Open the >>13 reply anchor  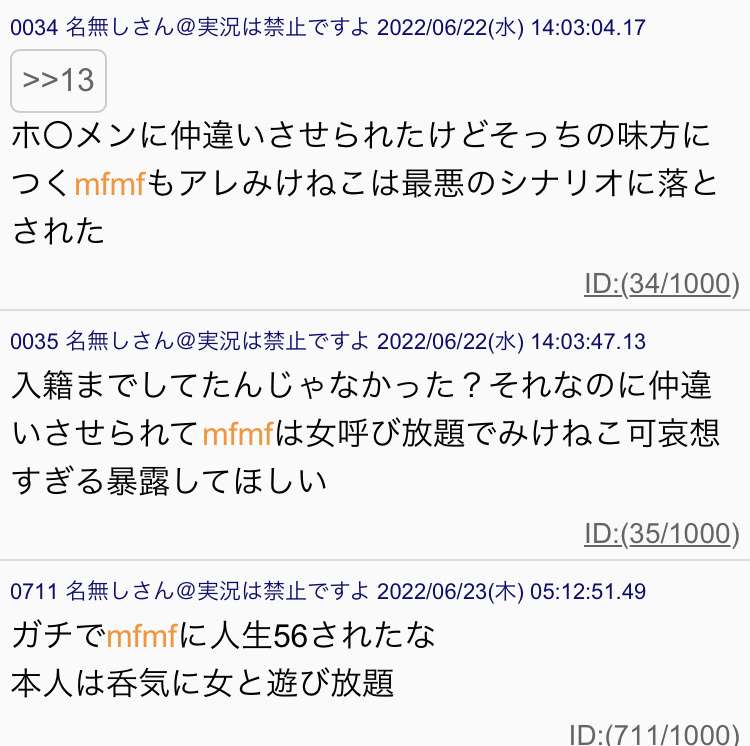point(58,80)
